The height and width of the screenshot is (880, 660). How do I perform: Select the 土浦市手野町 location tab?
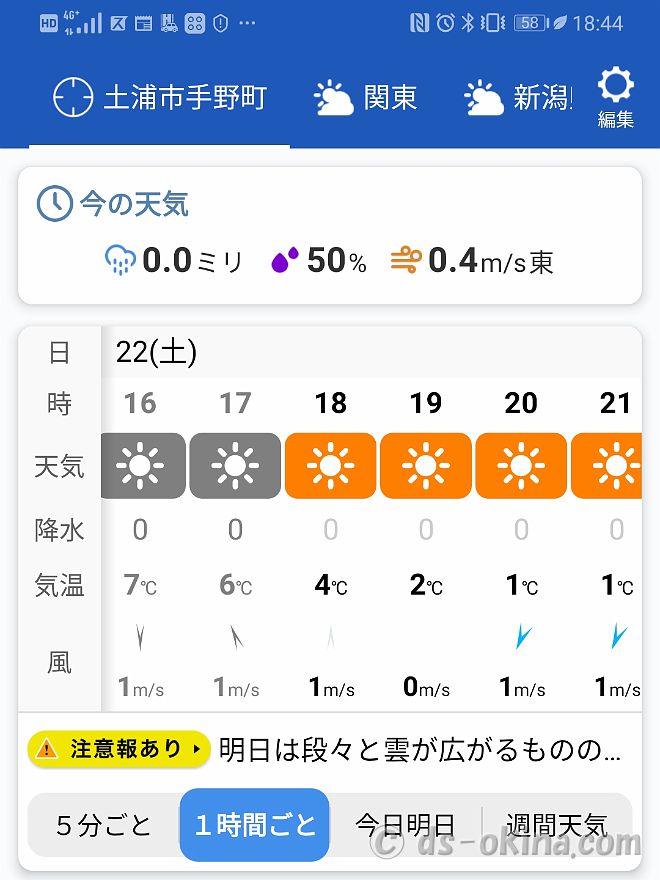[160, 98]
